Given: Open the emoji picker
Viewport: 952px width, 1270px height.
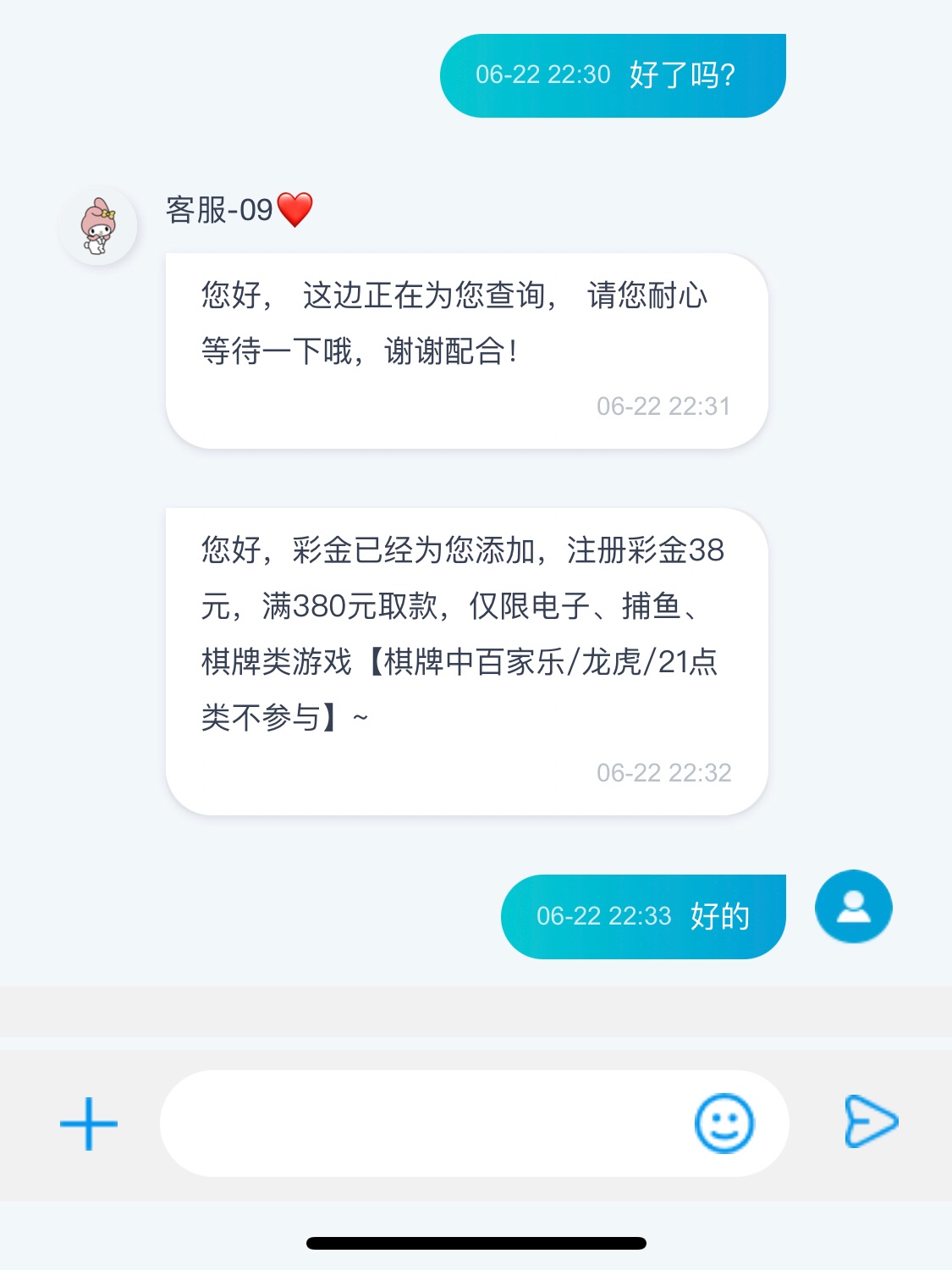Looking at the screenshot, I should (724, 1124).
